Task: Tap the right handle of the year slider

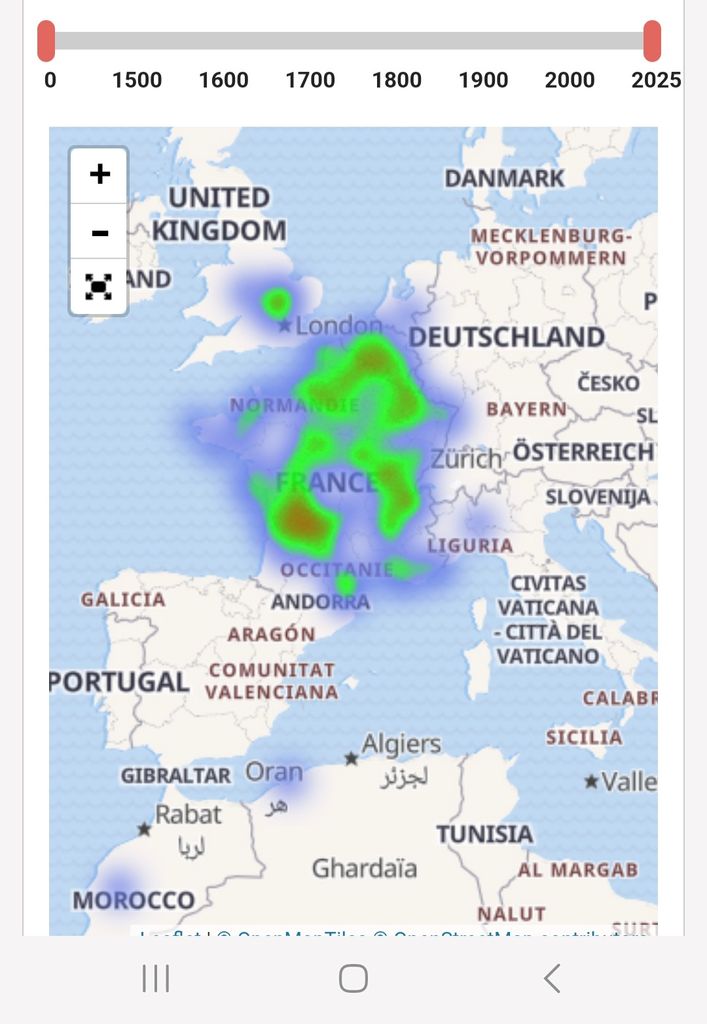Action: pyautogui.click(x=652, y=41)
